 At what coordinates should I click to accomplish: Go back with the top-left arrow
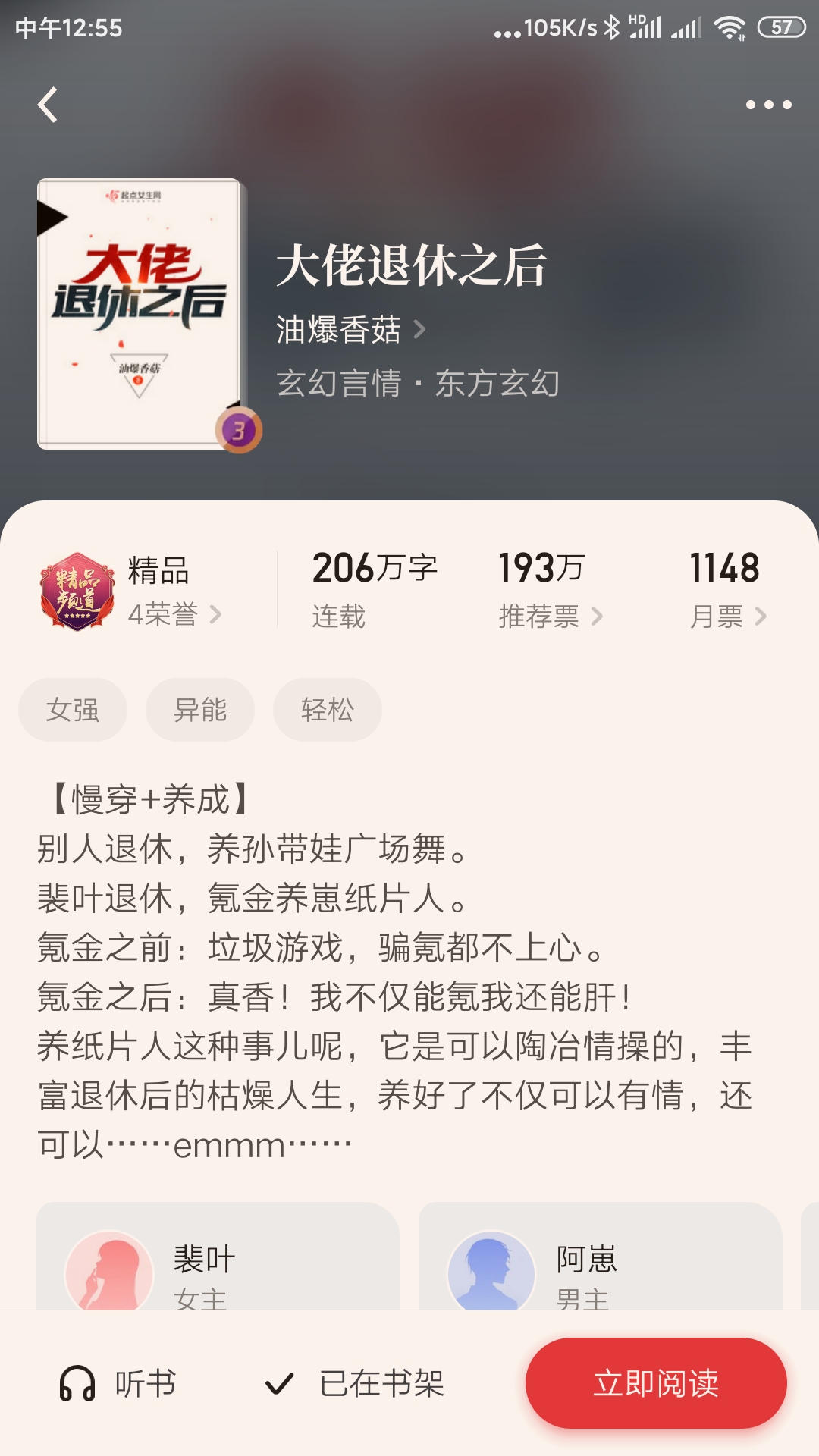(x=48, y=105)
